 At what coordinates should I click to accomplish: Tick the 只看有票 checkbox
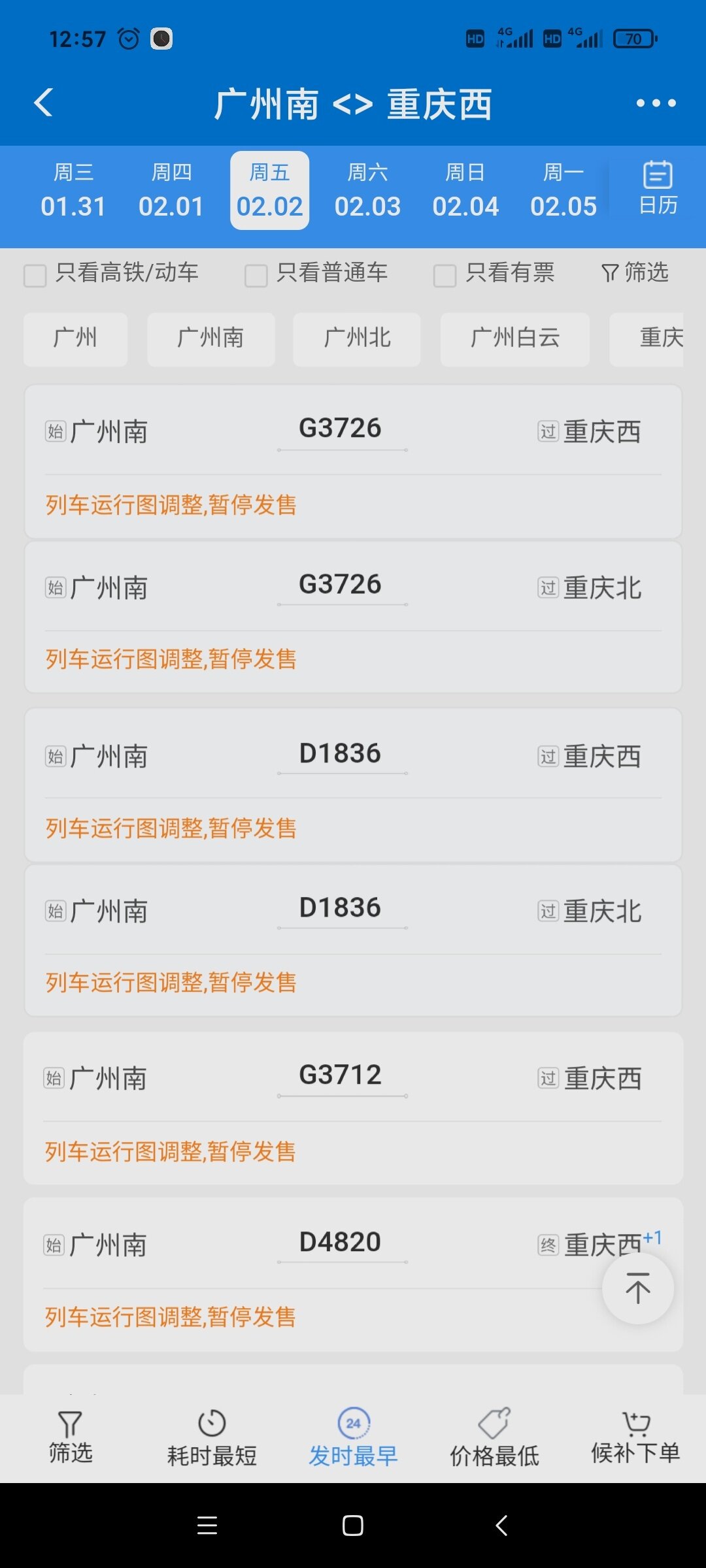click(445, 275)
